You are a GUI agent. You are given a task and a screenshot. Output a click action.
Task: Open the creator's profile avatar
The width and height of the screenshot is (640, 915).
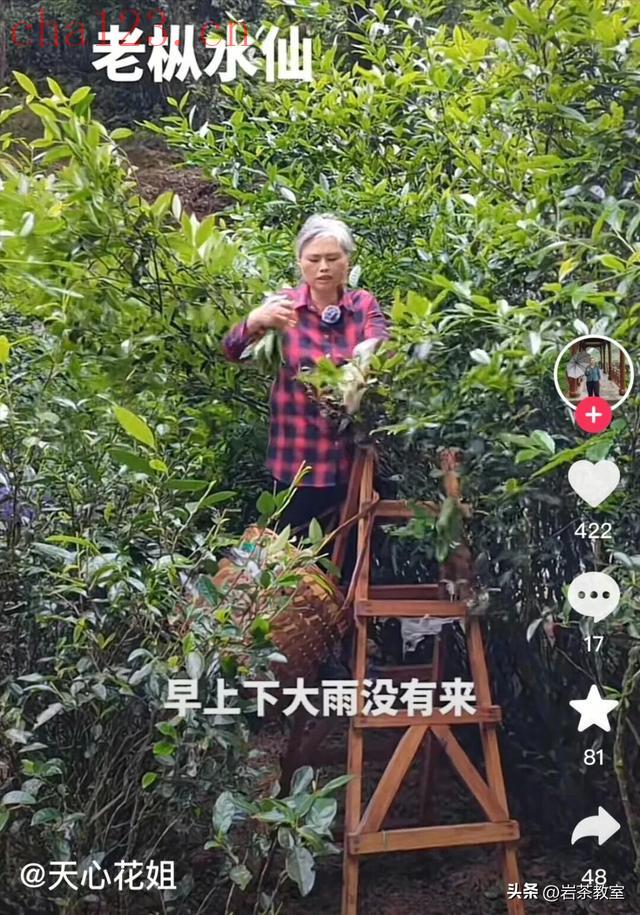coord(593,370)
